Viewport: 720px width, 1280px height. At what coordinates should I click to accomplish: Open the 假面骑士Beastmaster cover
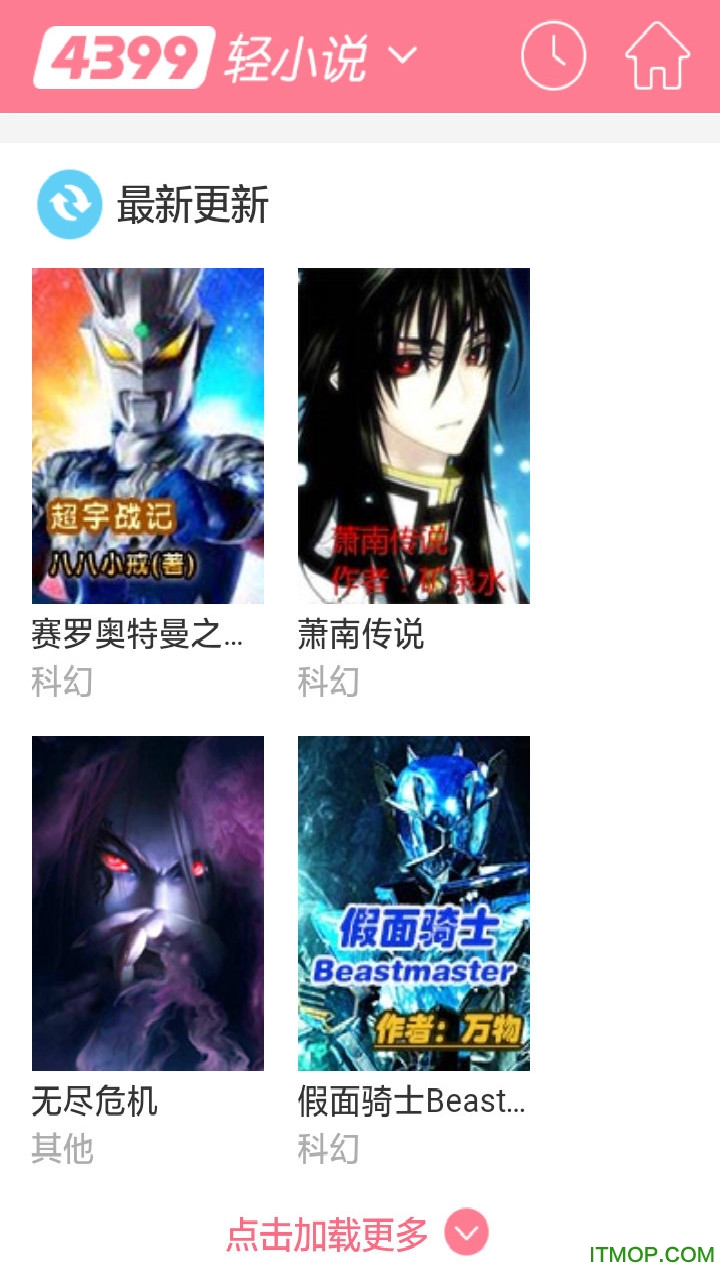[413, 904]
